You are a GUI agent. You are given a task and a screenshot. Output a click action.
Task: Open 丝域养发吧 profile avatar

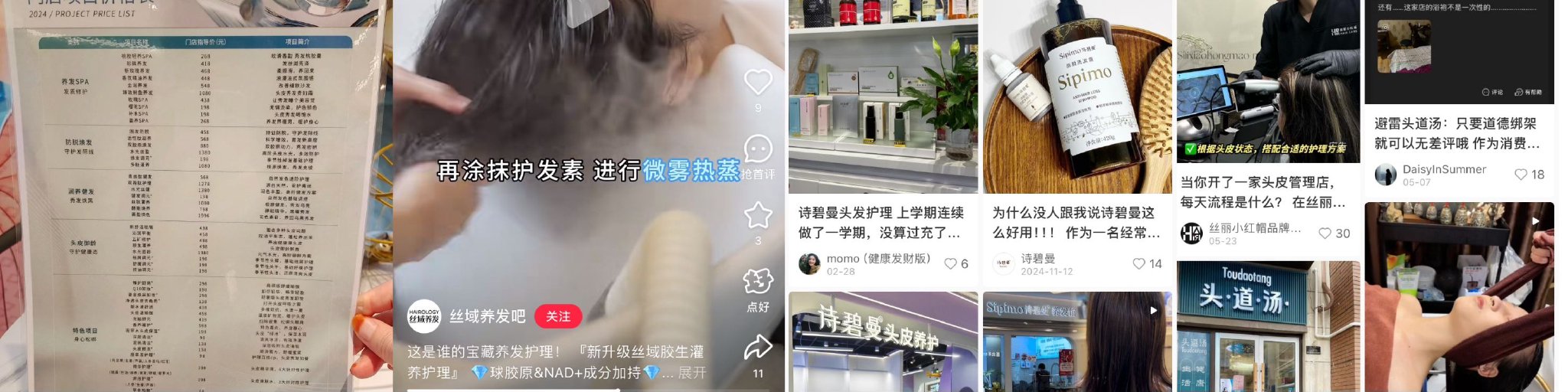tap(424, 316)
